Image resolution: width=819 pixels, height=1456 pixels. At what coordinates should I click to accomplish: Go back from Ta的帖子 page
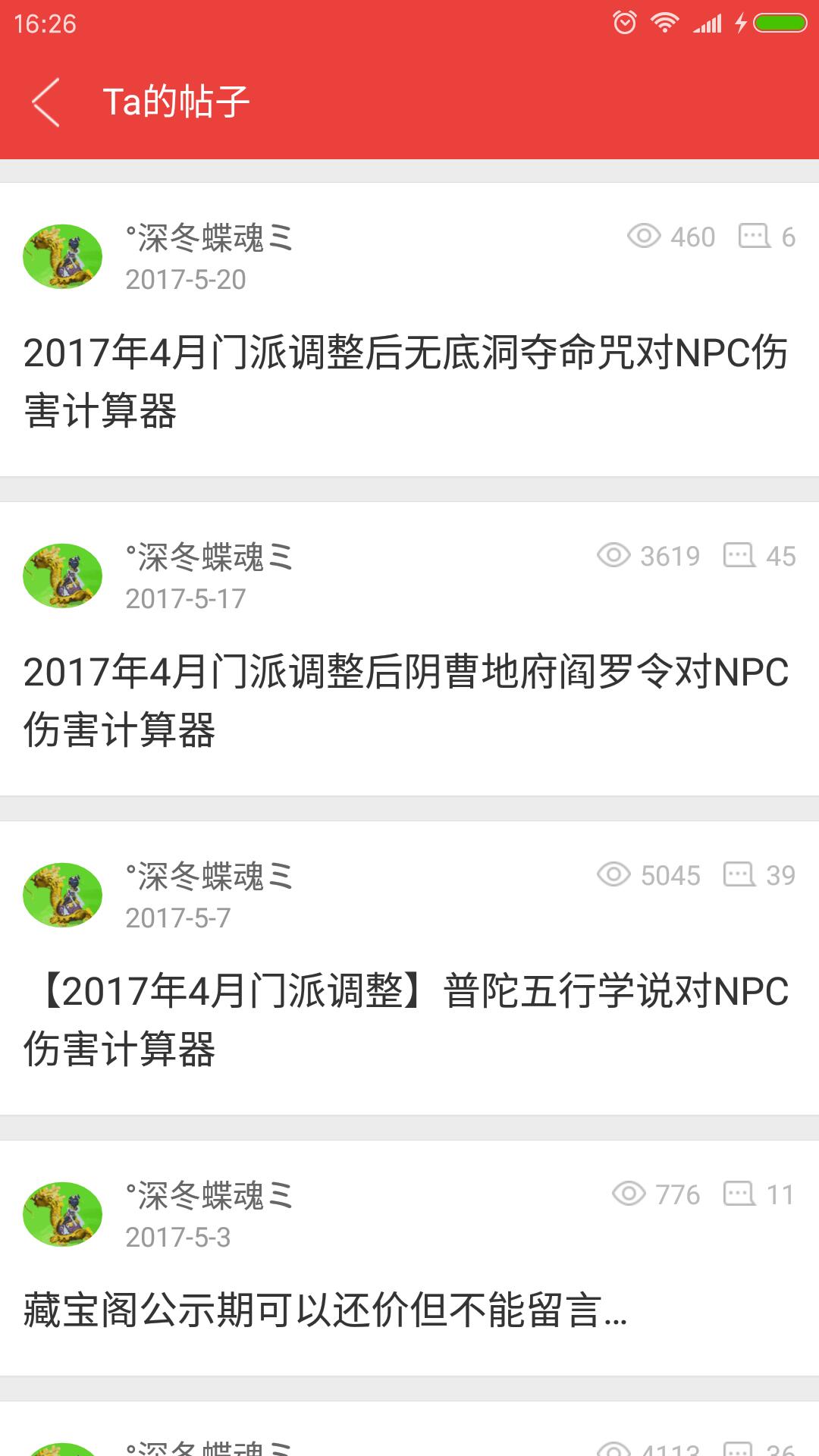45,102
